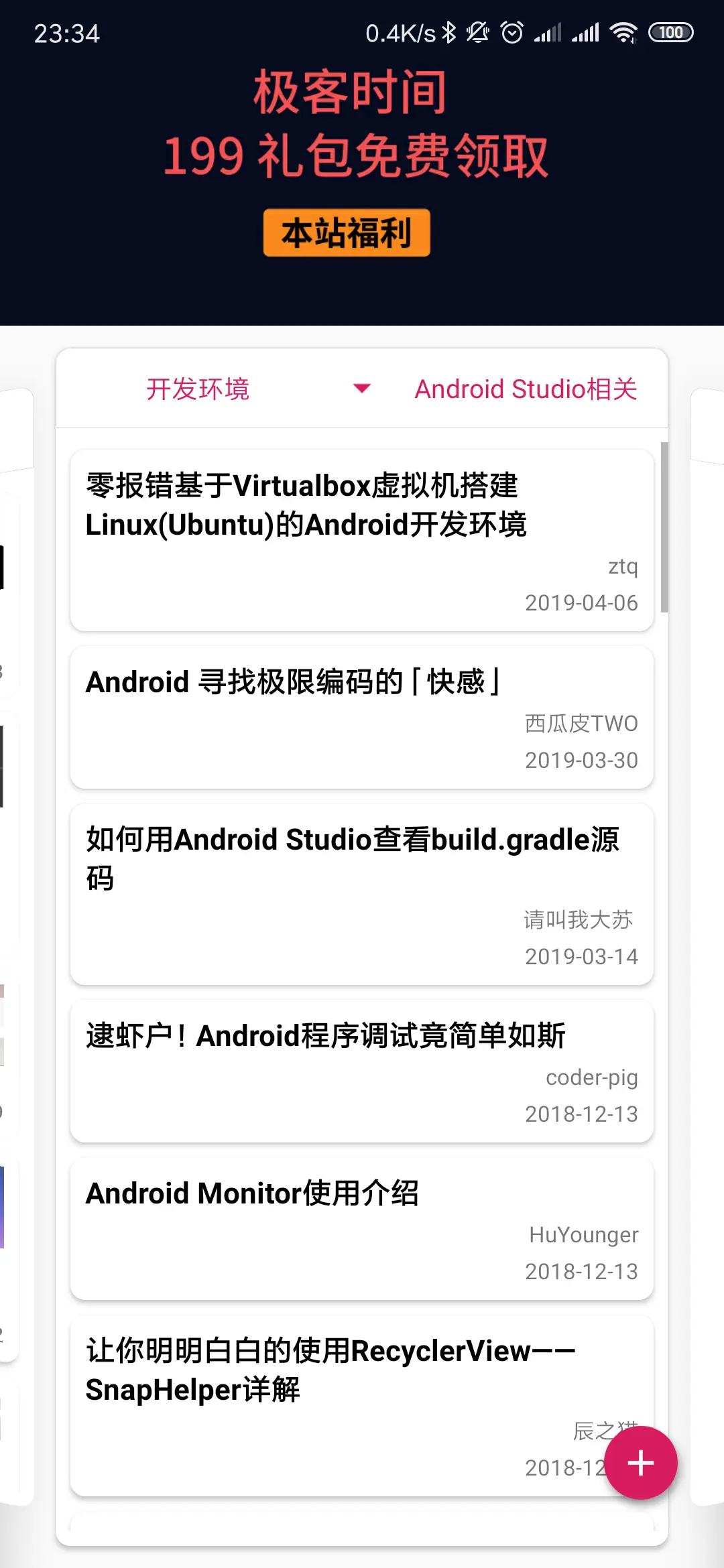Open Android Monitor使用介绍 article
The width and height of the screenshot is (724, 1568).
tap(362, 1228)
